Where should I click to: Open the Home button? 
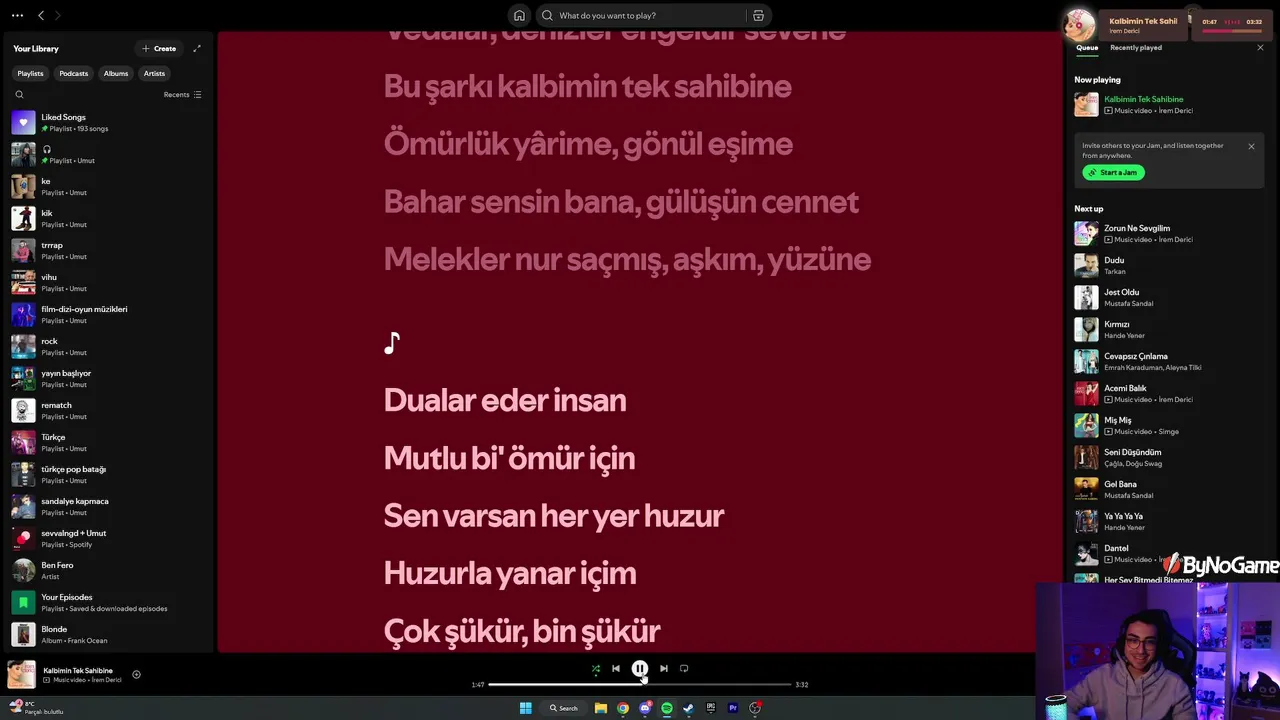519,15
